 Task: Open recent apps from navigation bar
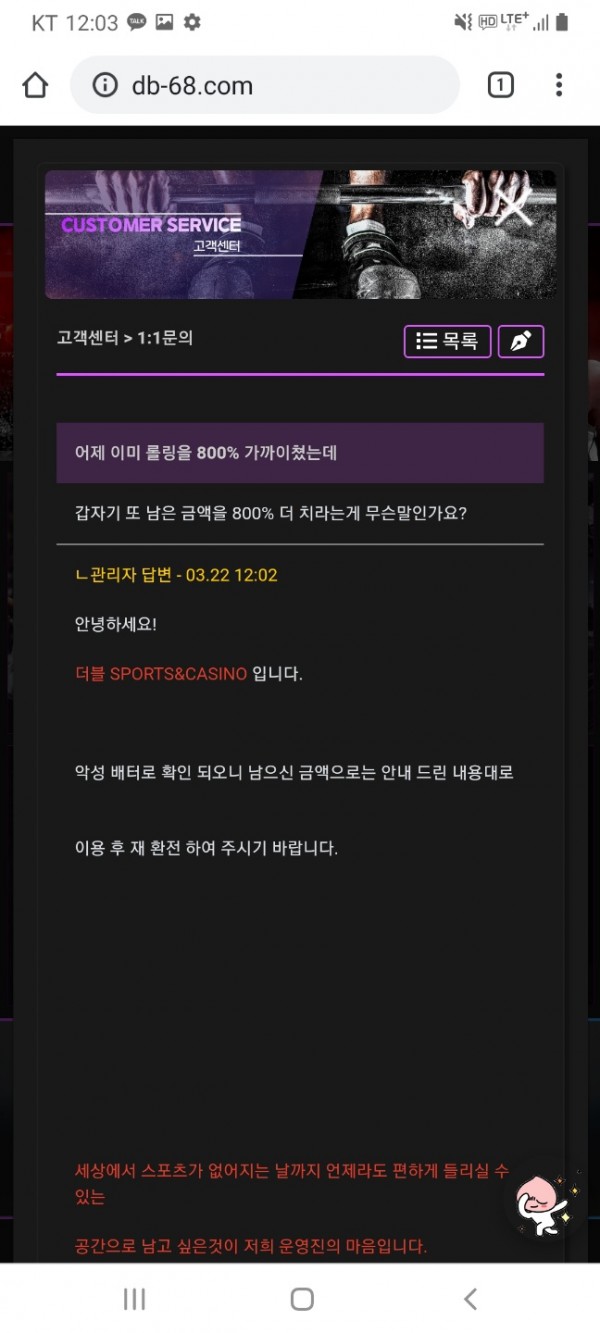(x=134, y=1298)
